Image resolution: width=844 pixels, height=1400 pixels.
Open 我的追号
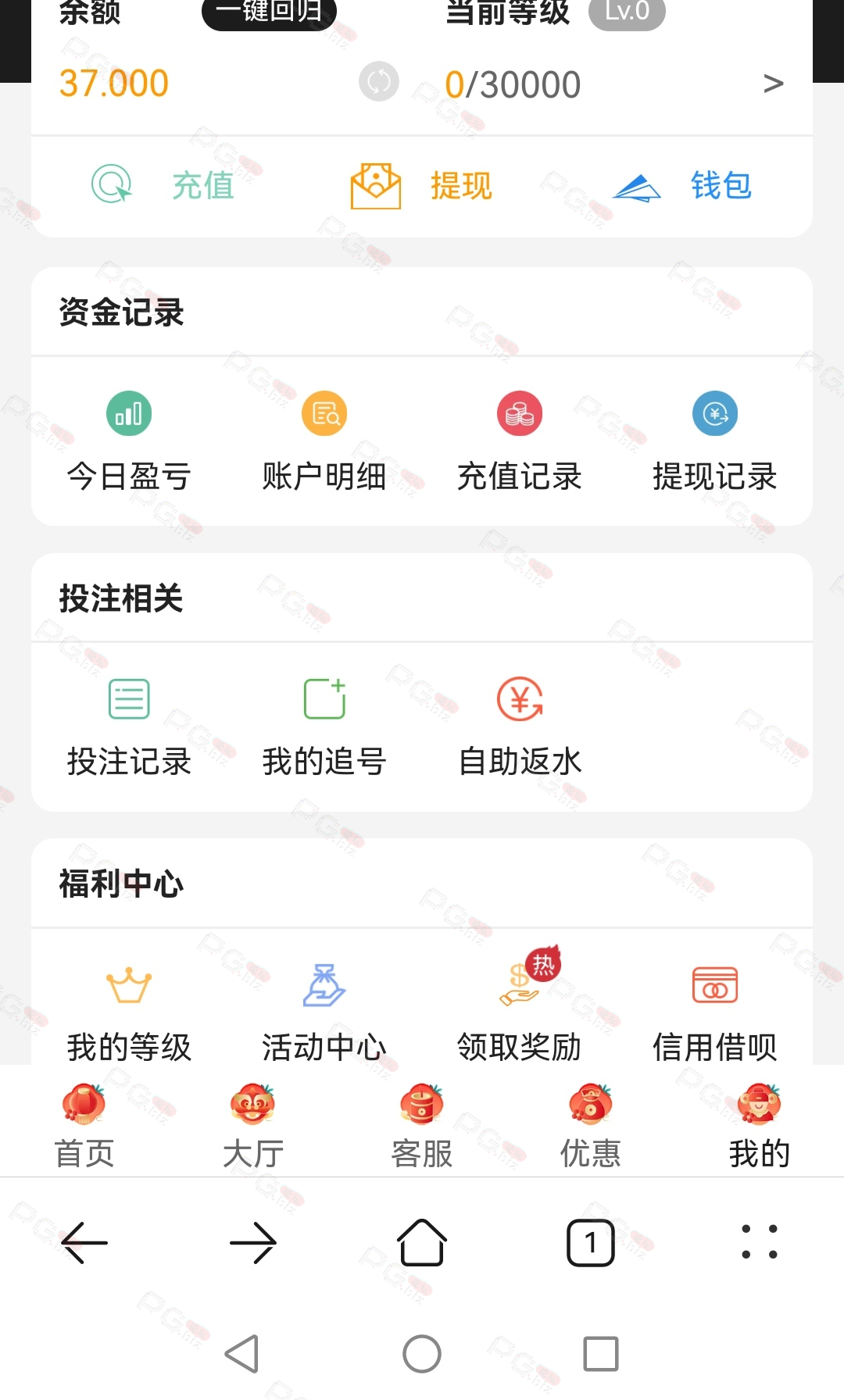point(324,727)
